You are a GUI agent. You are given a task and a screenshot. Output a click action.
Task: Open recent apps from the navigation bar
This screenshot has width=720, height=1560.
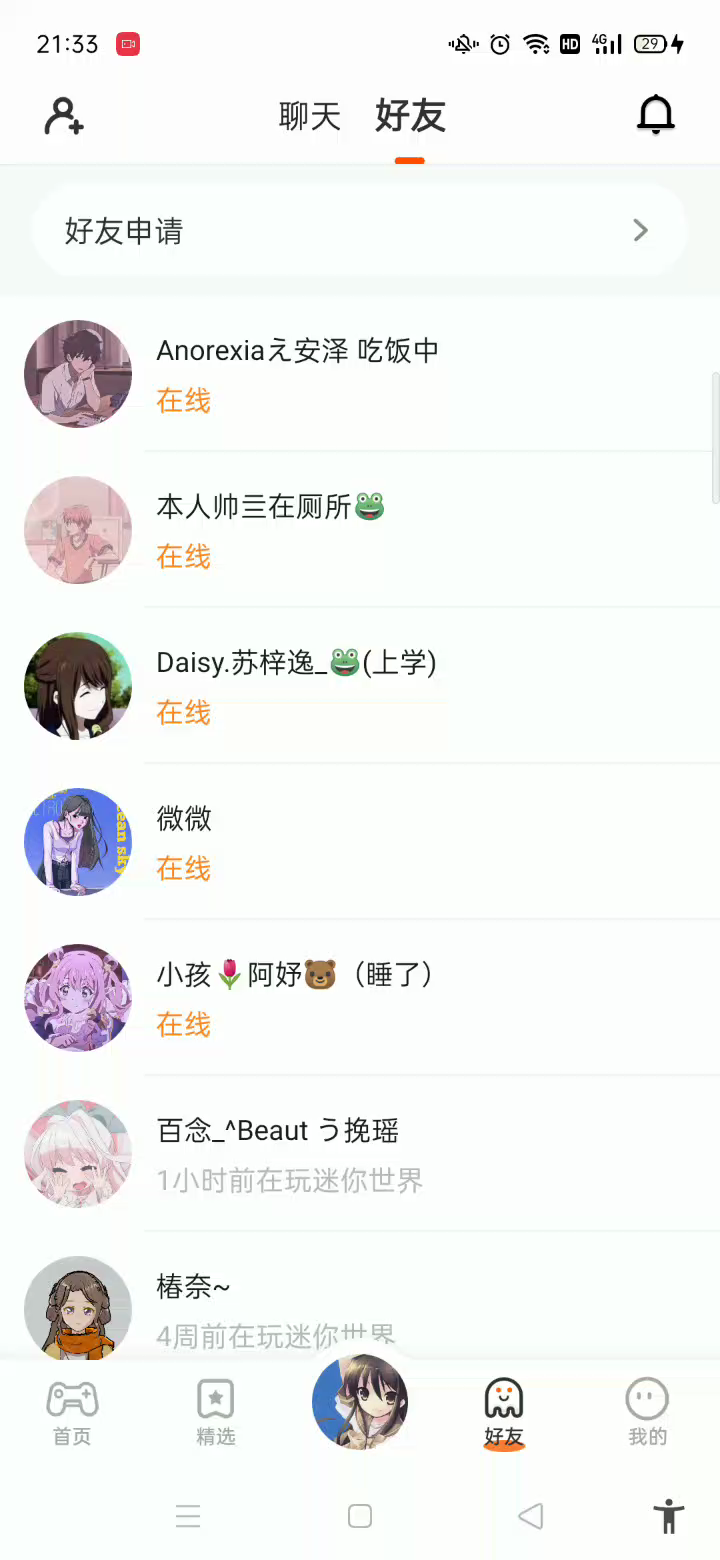point(188,1516)
